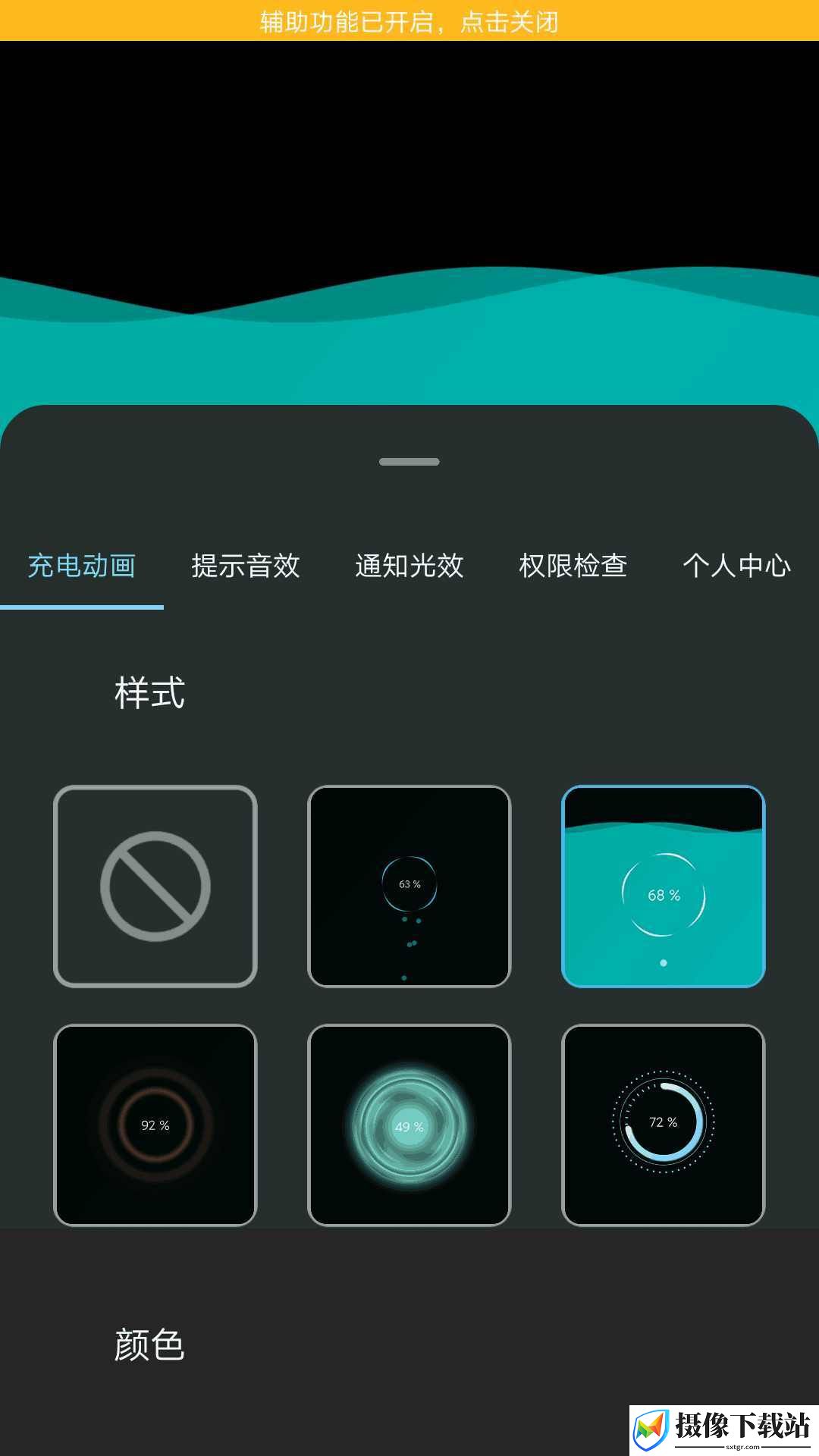Select the 72 % dotted ring style
The width and height of the screenshot is (819, 1456).
(664, 1125)
